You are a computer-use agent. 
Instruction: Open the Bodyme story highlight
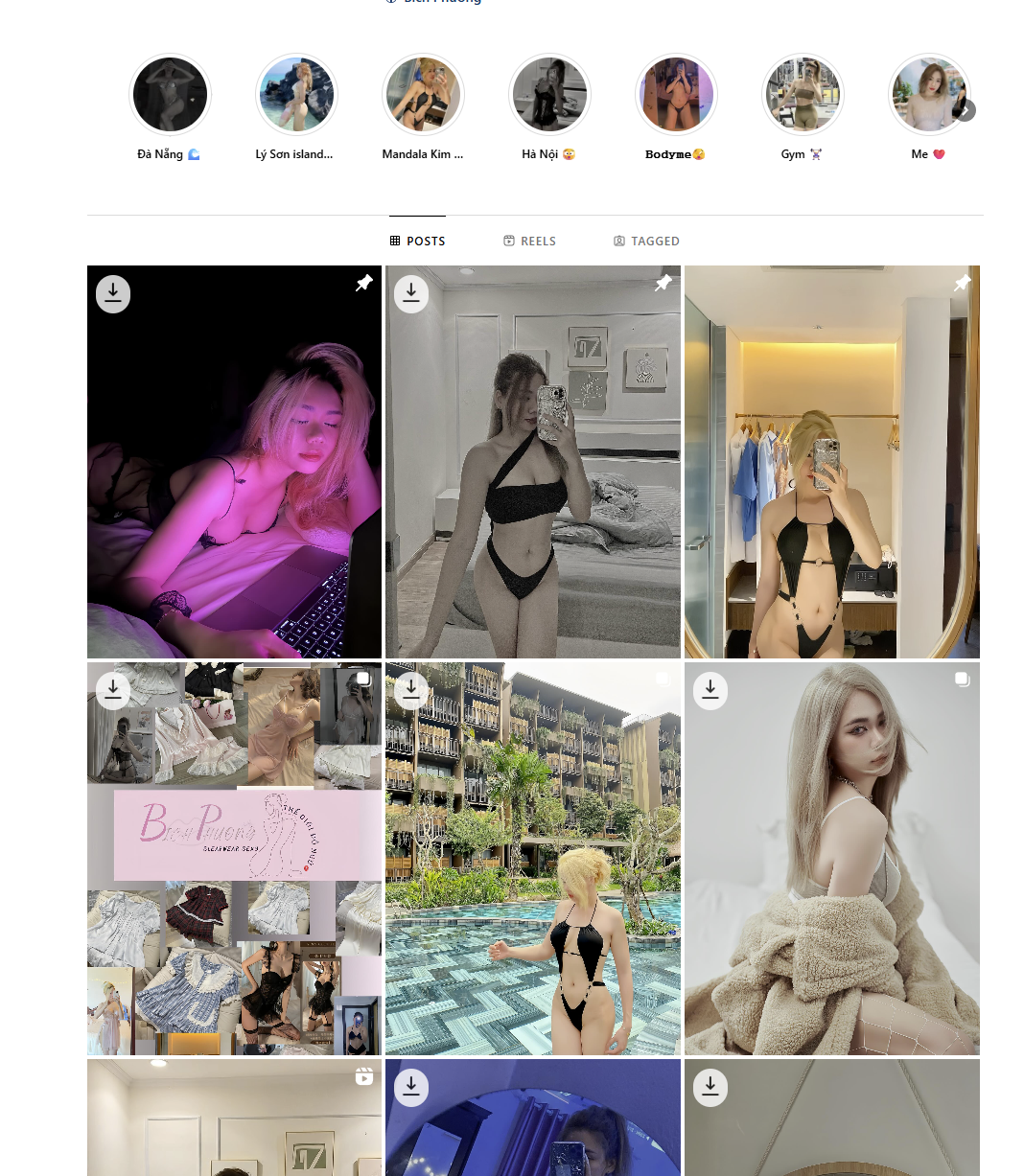coord(676,95)
